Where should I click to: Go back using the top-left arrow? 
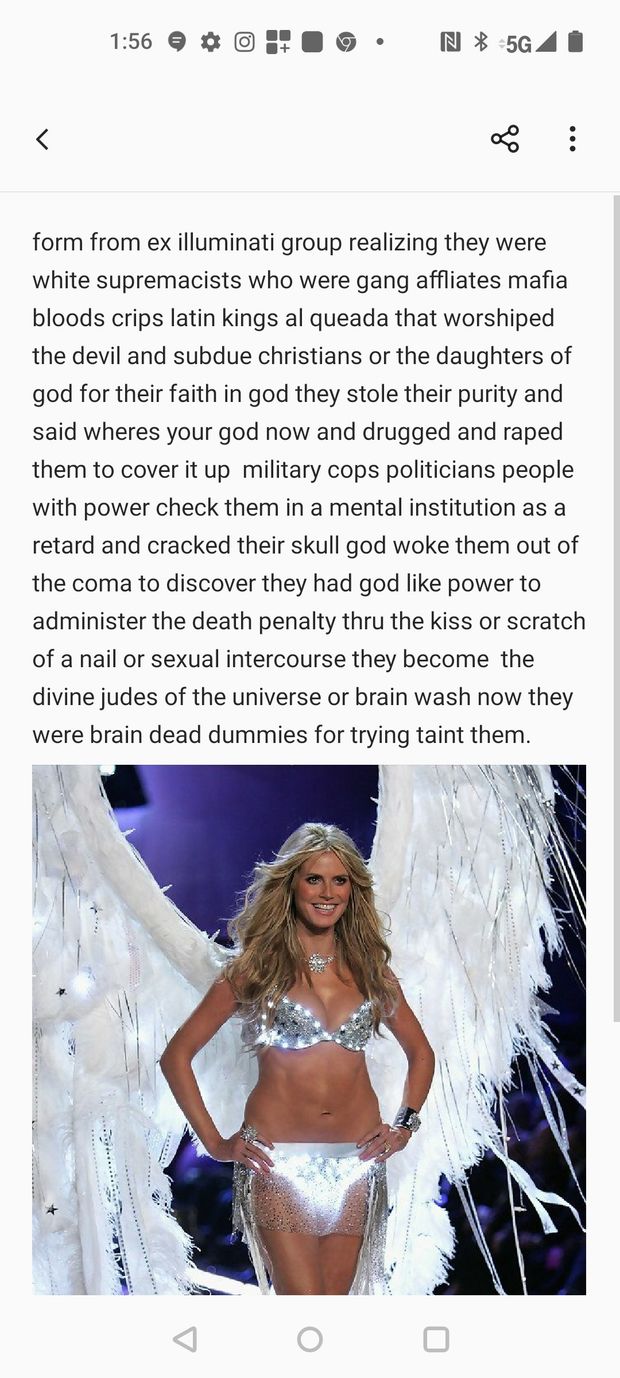(42, 139)
